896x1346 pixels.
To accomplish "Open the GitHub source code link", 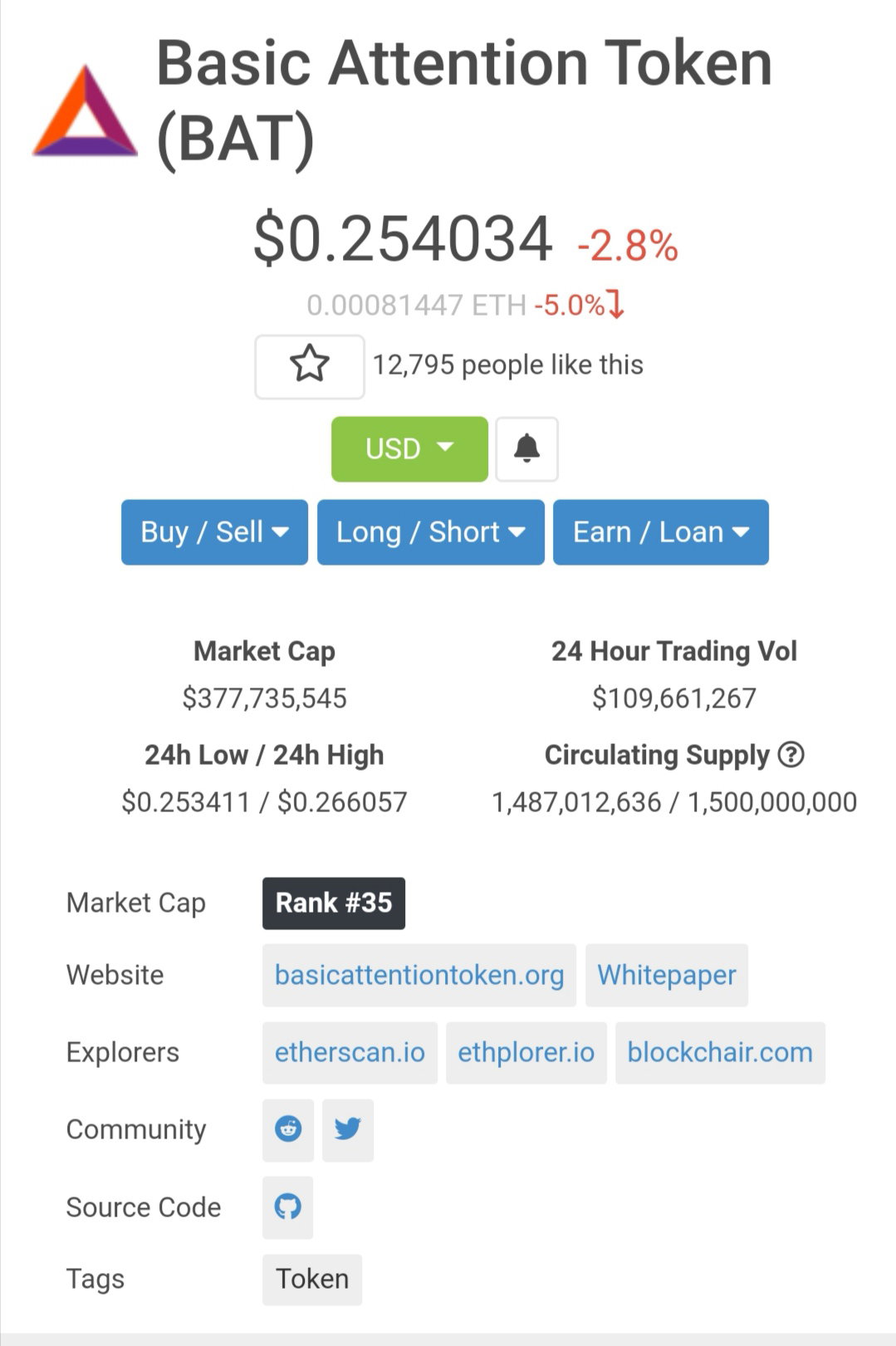I will click(x=288, y=1207).
